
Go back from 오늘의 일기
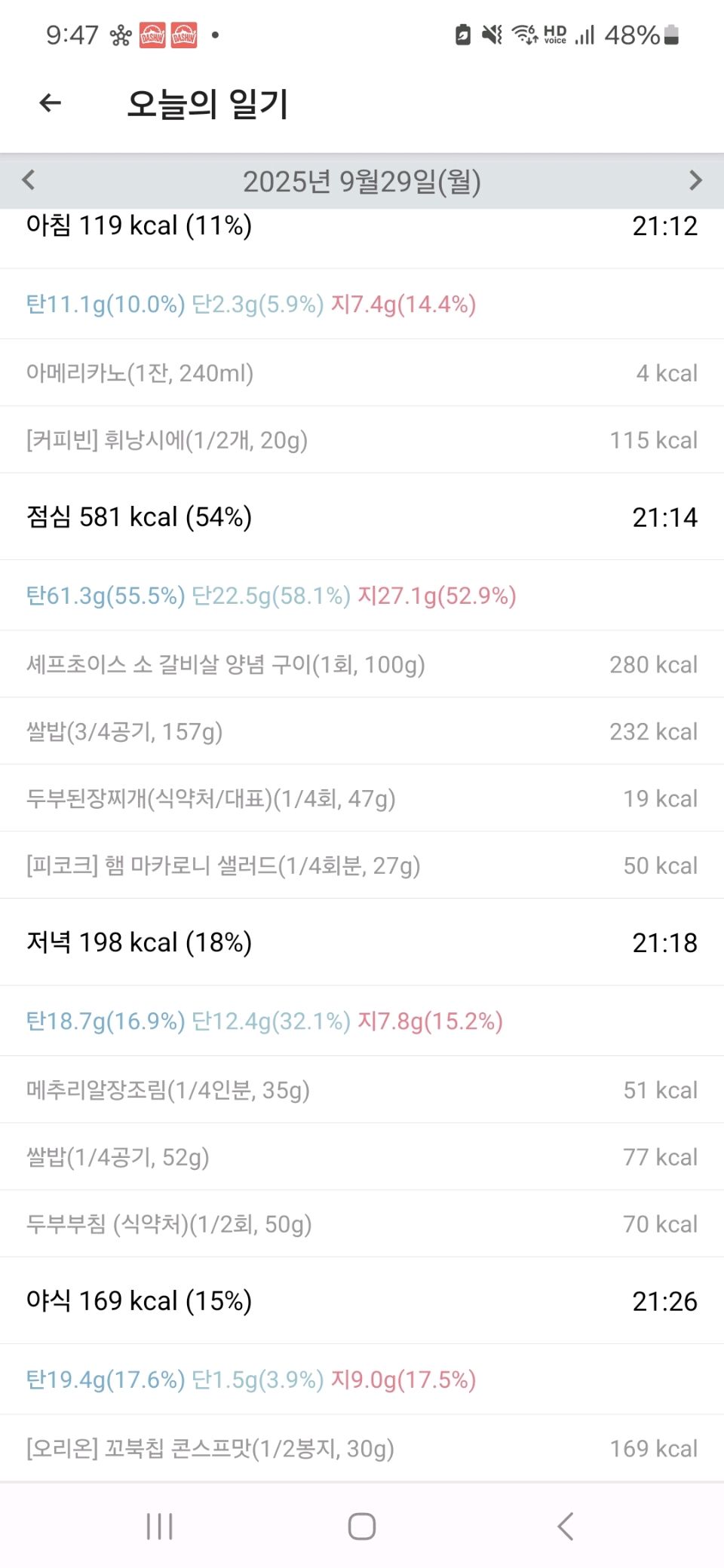(x=50, y=103)
